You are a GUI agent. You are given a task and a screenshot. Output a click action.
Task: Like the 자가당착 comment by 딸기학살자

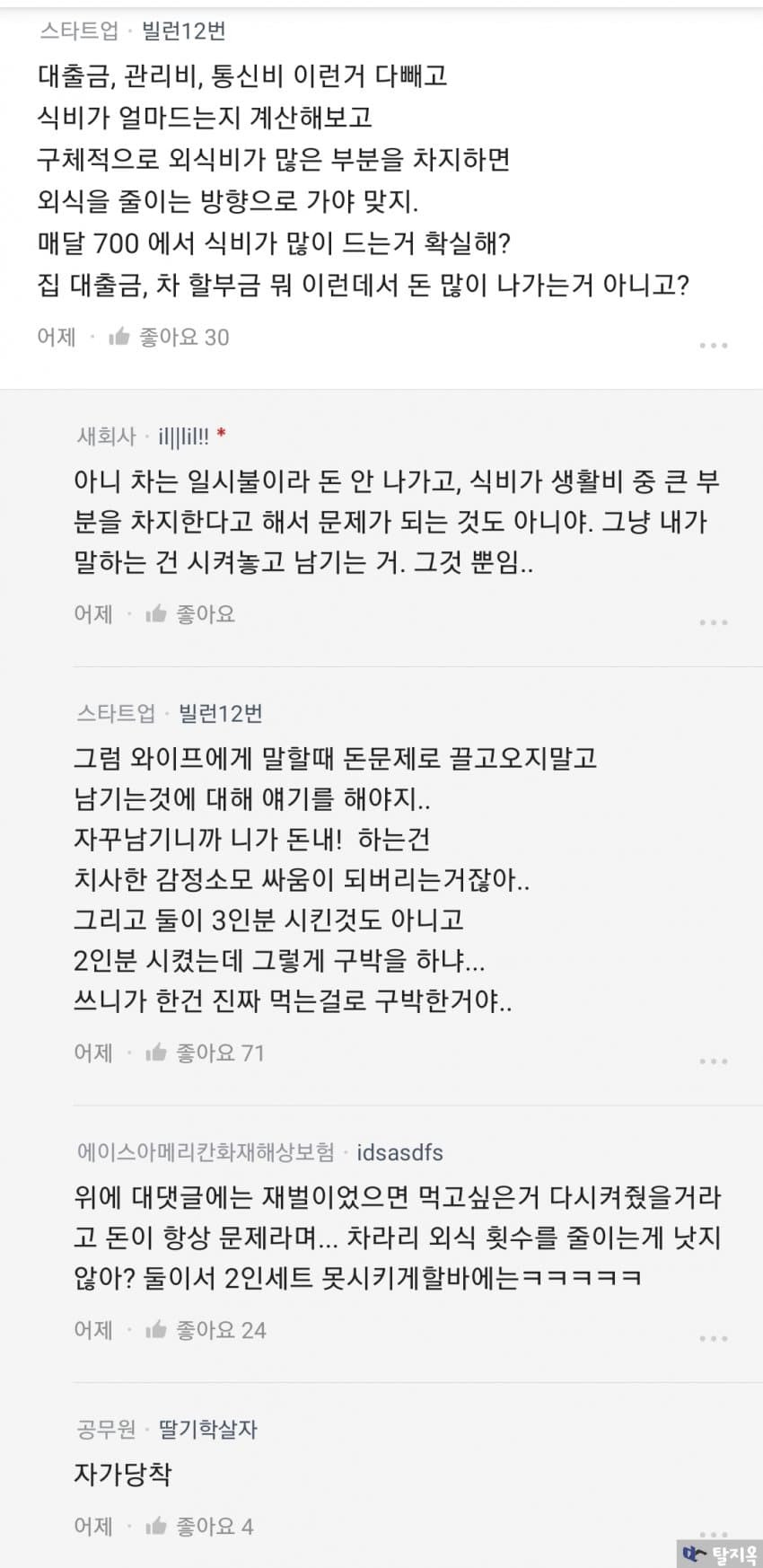(156, 1526)
